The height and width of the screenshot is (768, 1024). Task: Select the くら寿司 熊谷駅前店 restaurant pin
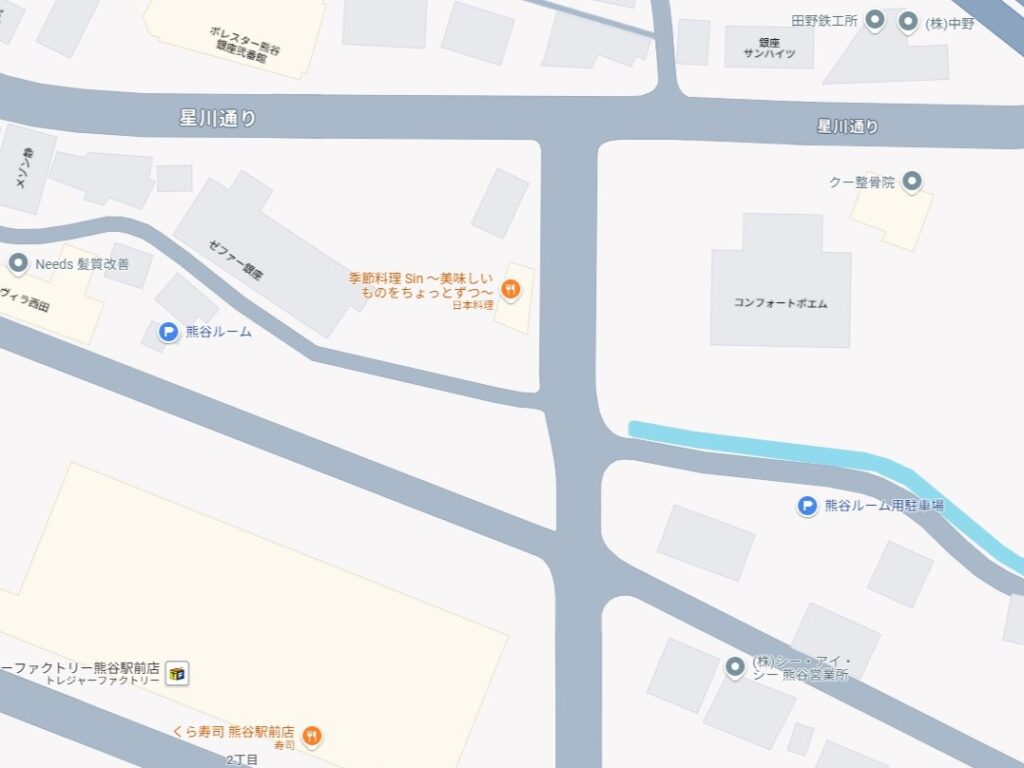click(312, 736)
